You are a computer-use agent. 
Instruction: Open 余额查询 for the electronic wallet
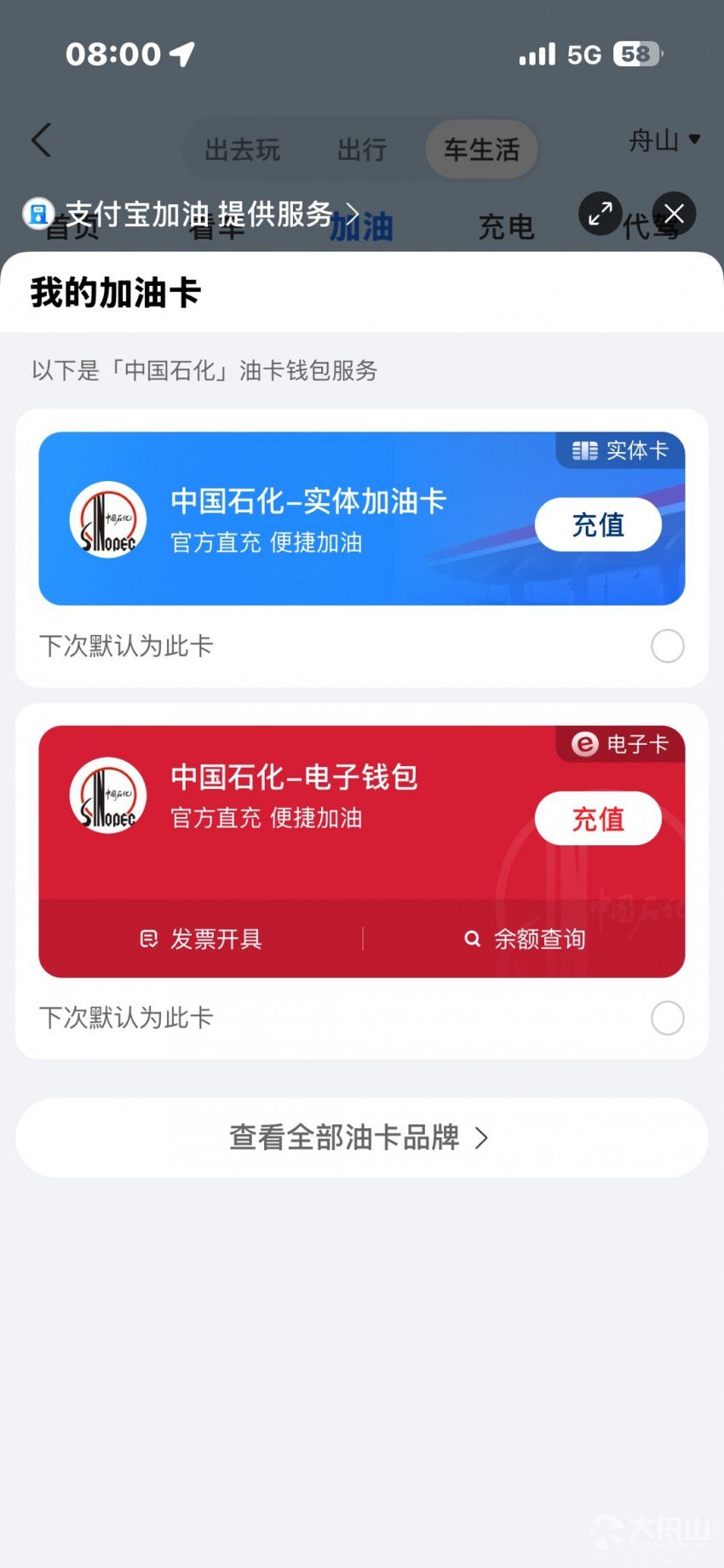(x=524, y=939)
